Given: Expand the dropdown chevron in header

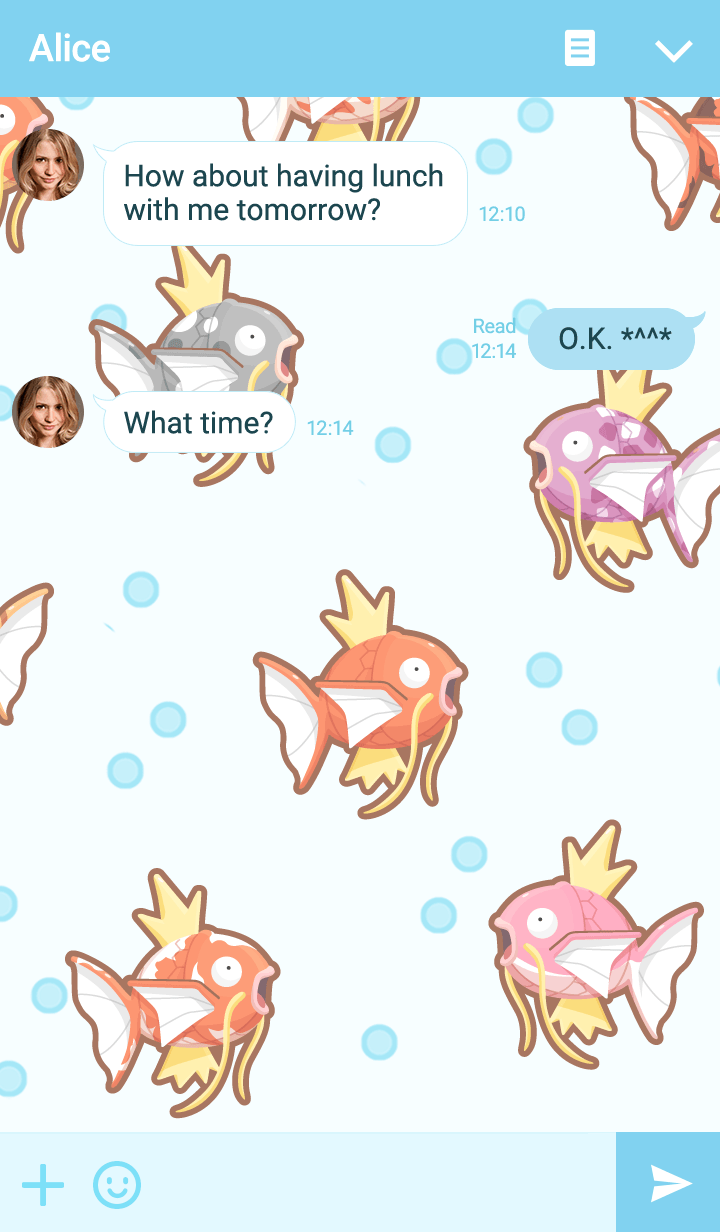Looking at the screenshot, I should click(x=673, y=50).
